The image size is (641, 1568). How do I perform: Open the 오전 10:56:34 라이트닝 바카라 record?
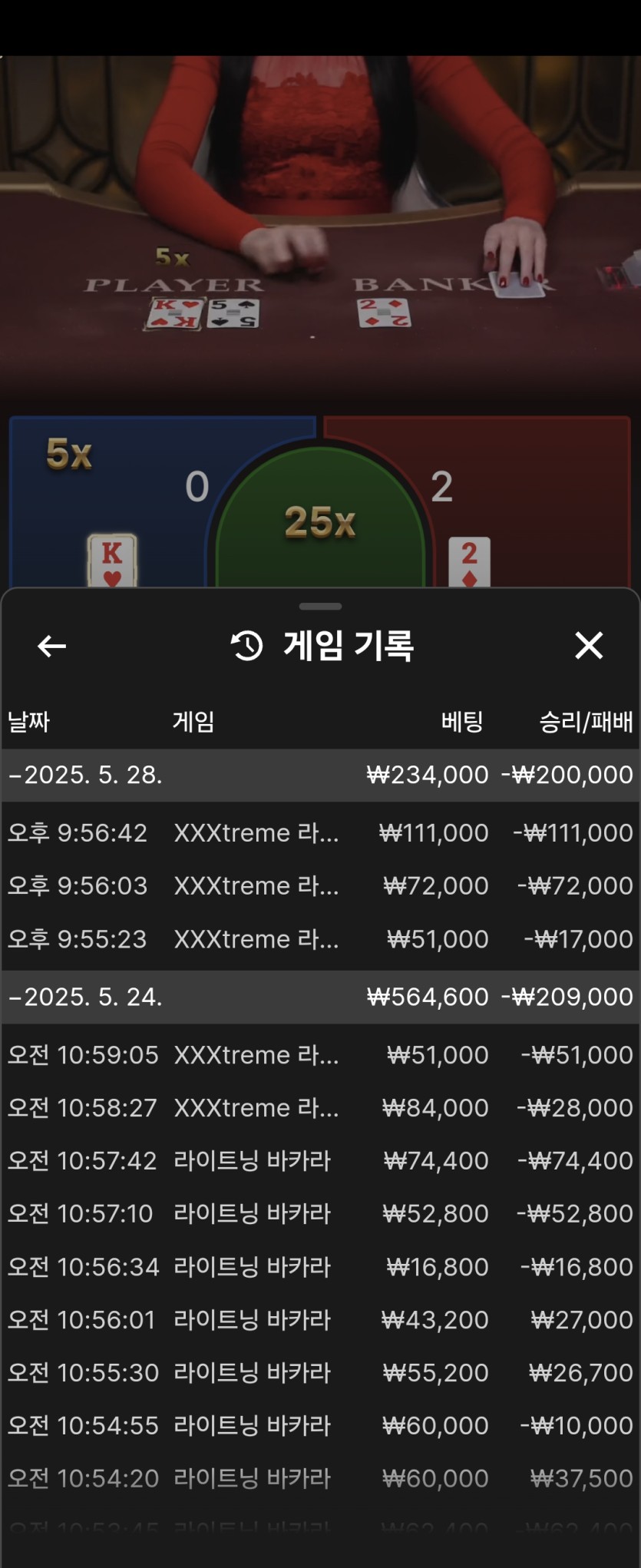tap(320, 1266)
